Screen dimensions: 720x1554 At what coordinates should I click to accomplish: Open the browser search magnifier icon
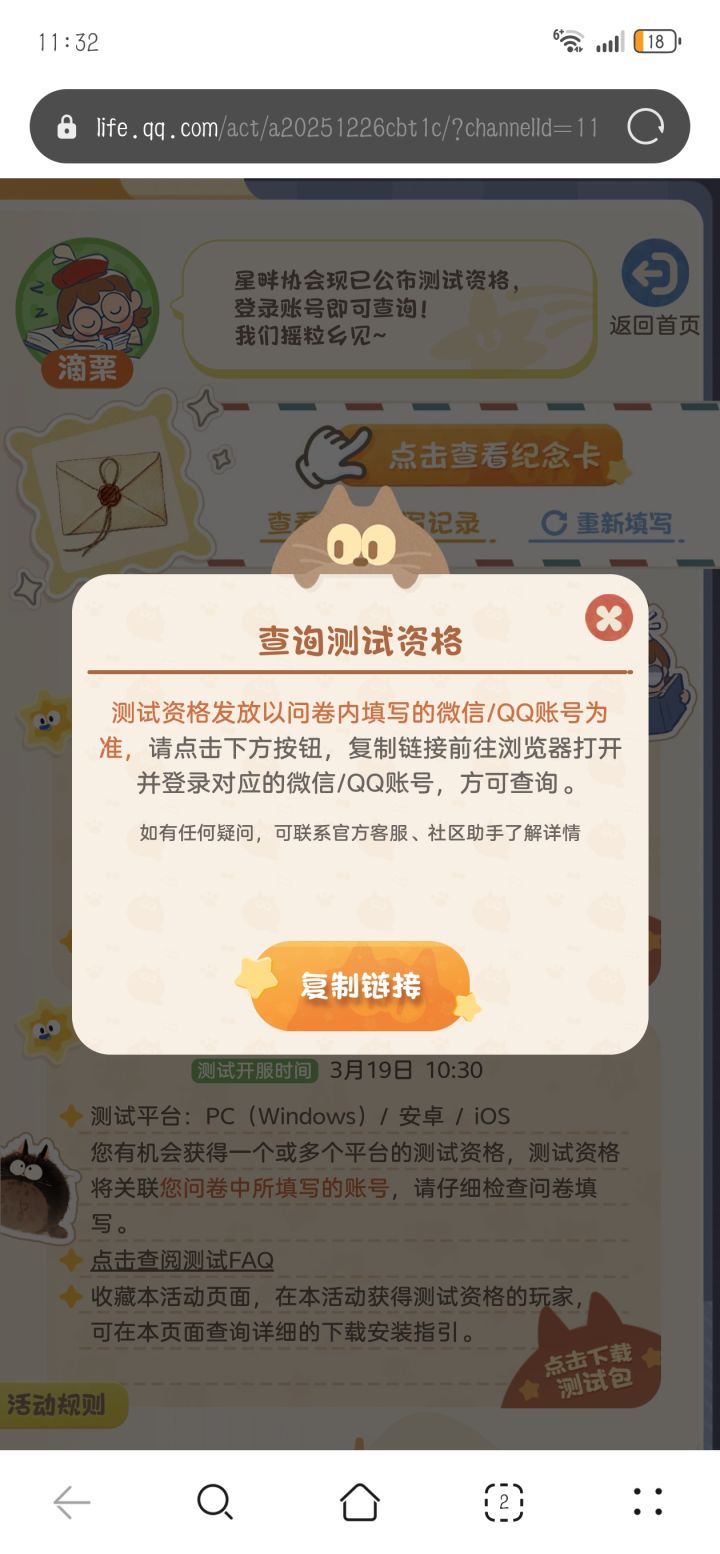point(215,1500)
